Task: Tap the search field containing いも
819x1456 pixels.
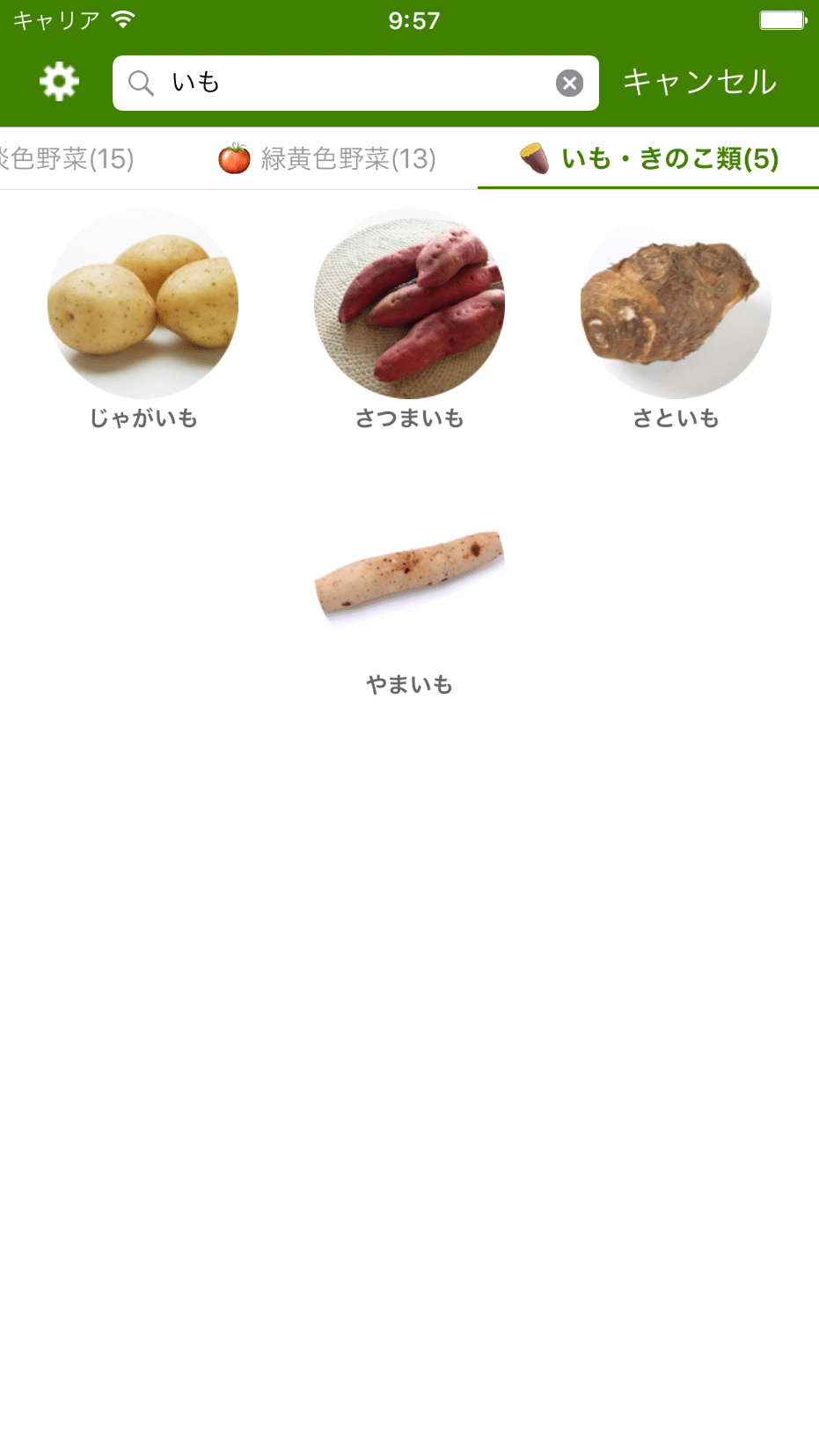Action: point(352,83)
